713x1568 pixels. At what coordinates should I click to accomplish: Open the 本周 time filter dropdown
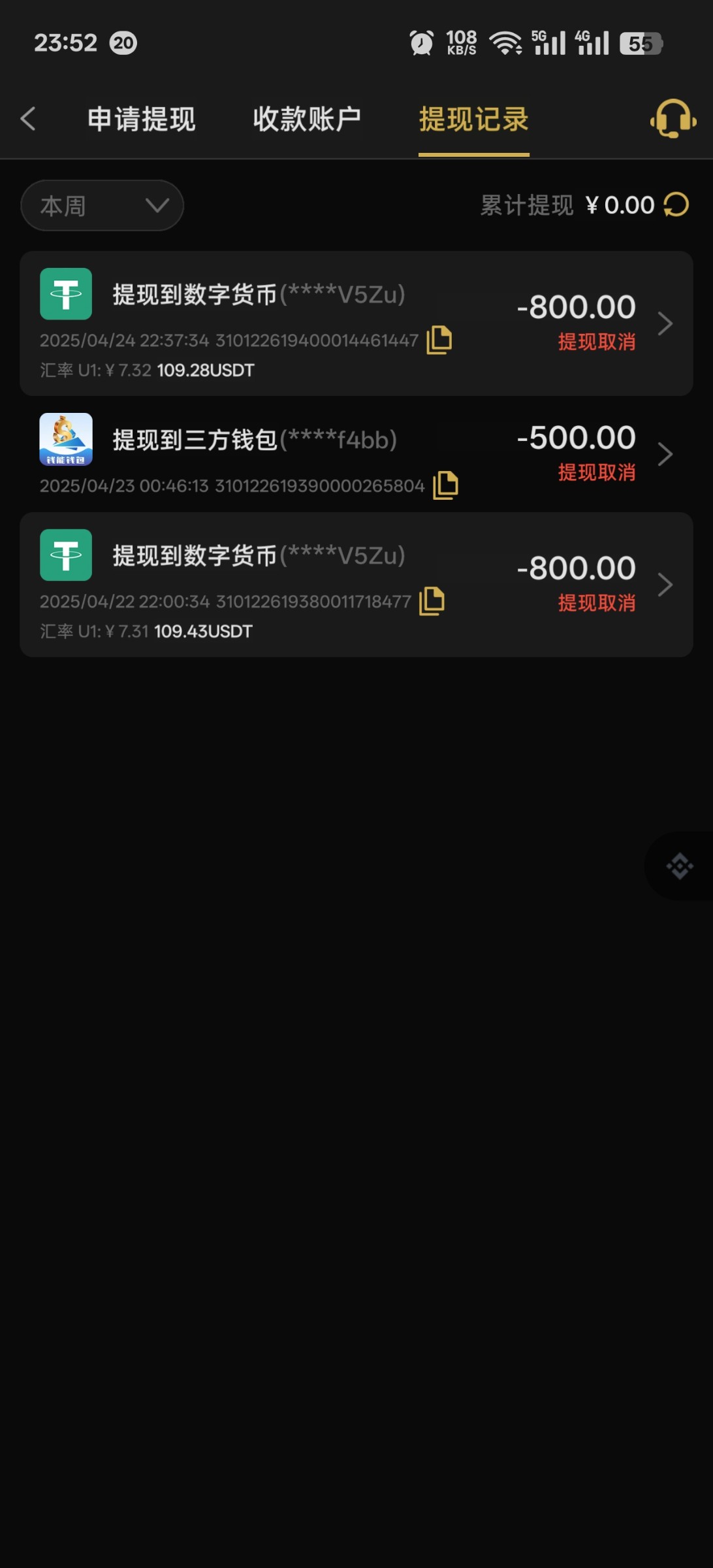(102, 205)
